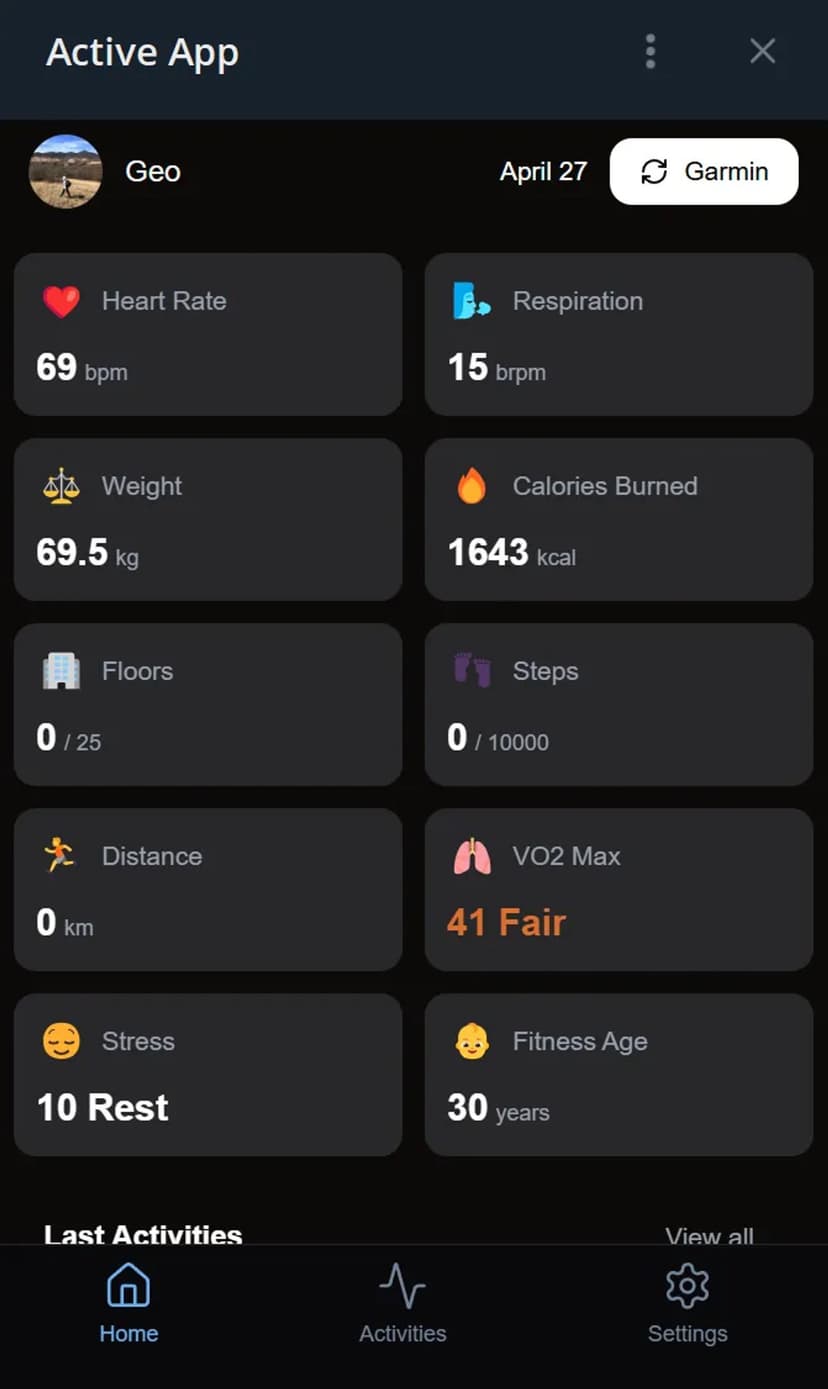Open the Respiration card

[618, 334]
